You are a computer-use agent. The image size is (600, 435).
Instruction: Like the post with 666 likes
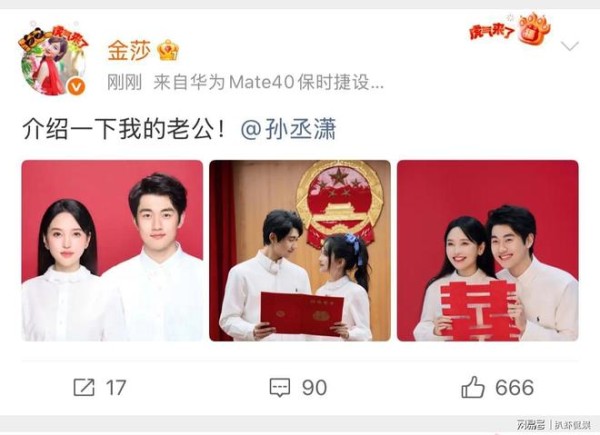pyautogui.click(x=497, y=387)
